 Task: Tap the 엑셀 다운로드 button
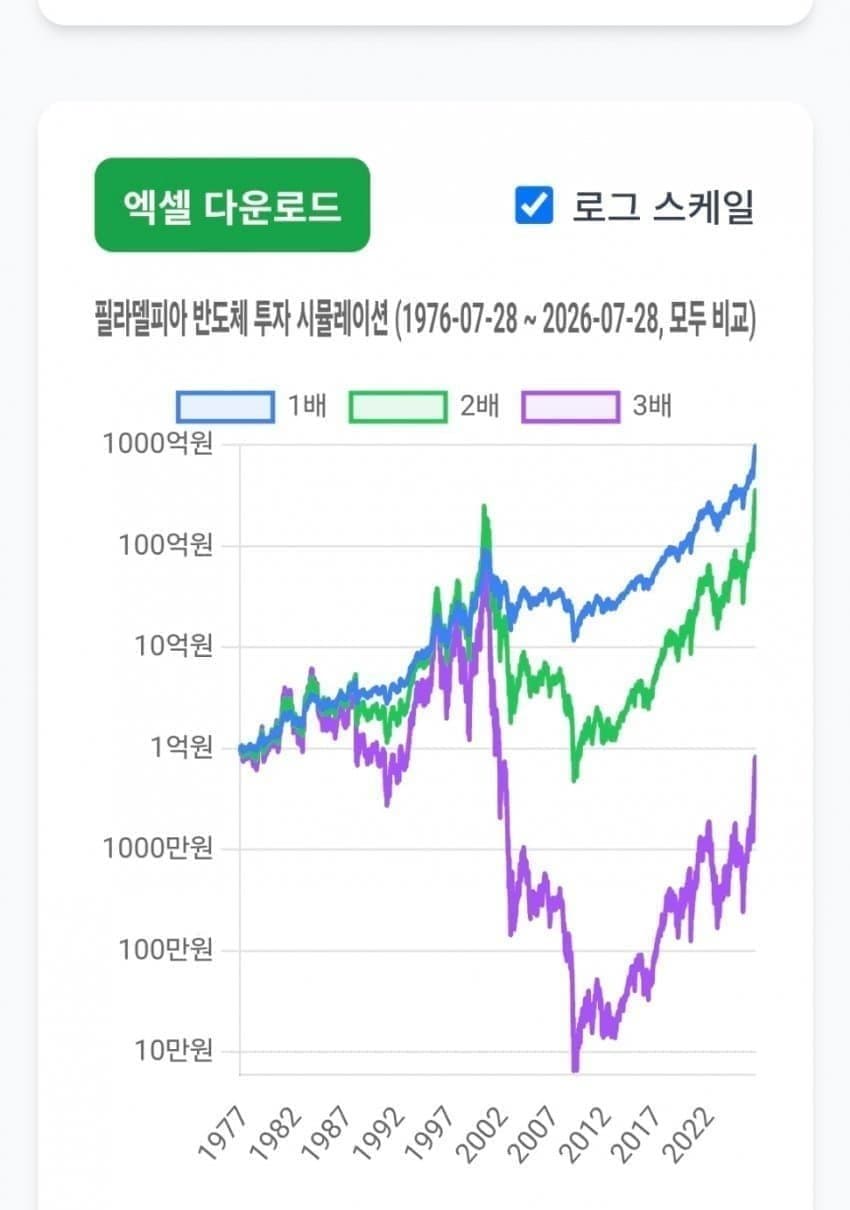point(232,205)
